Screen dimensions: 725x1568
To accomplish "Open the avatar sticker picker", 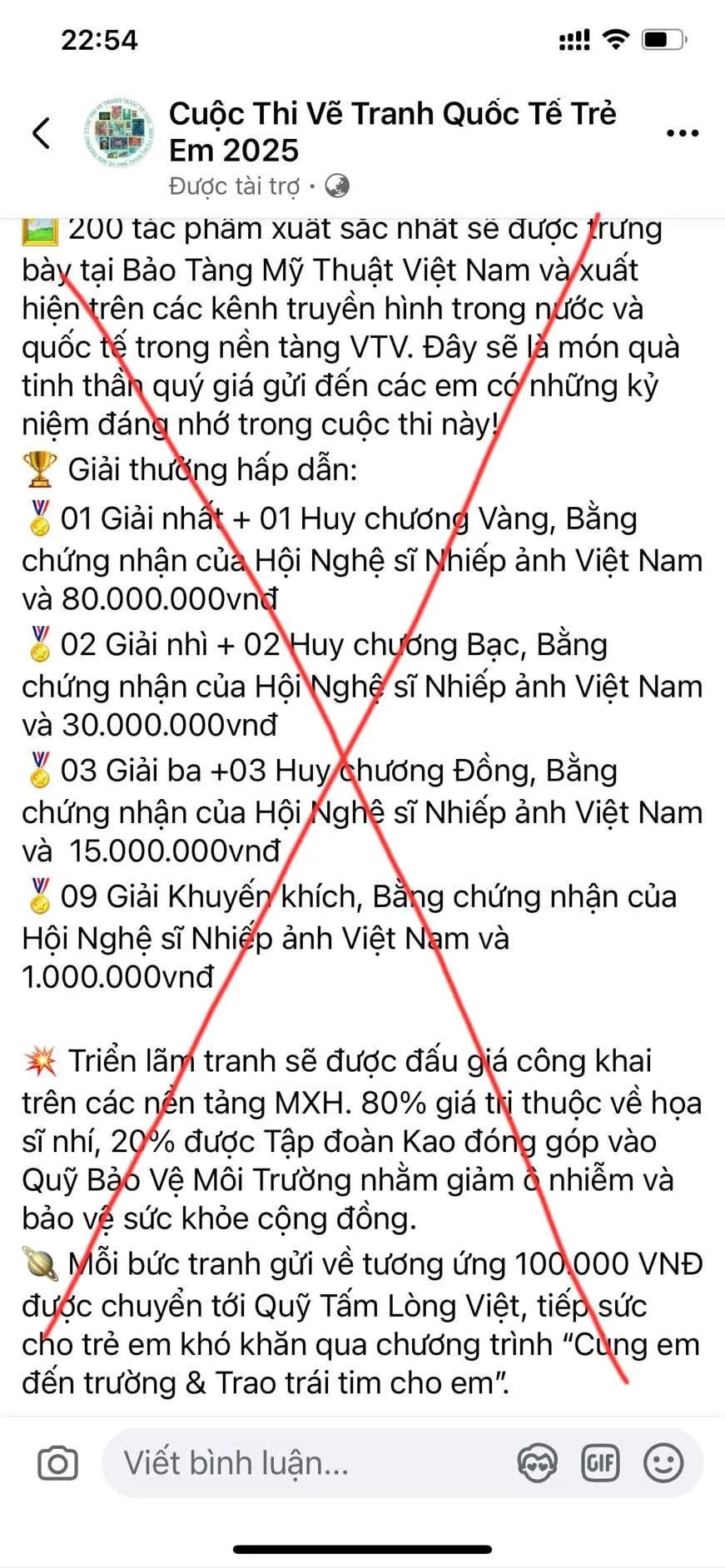I will pyautogui.click(x=537, y=1463).
